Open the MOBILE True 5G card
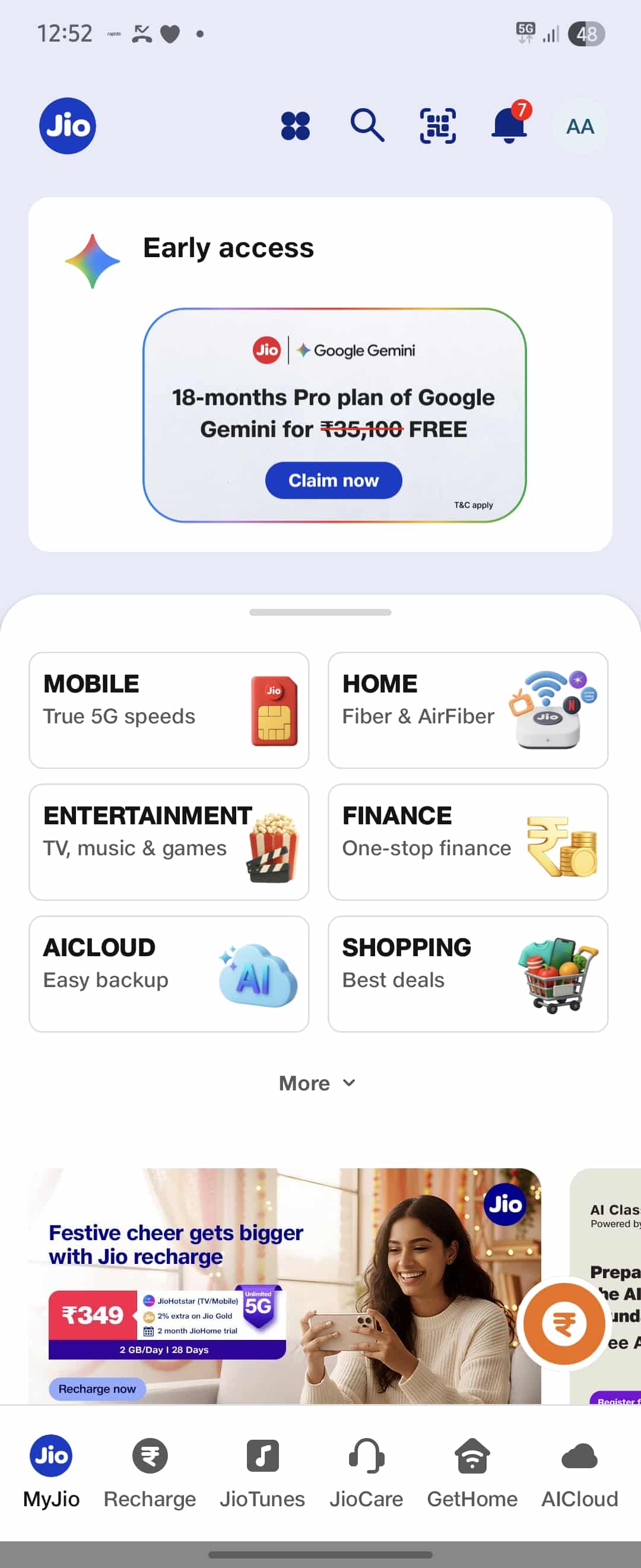641x1568 pixels. point(169,710)
